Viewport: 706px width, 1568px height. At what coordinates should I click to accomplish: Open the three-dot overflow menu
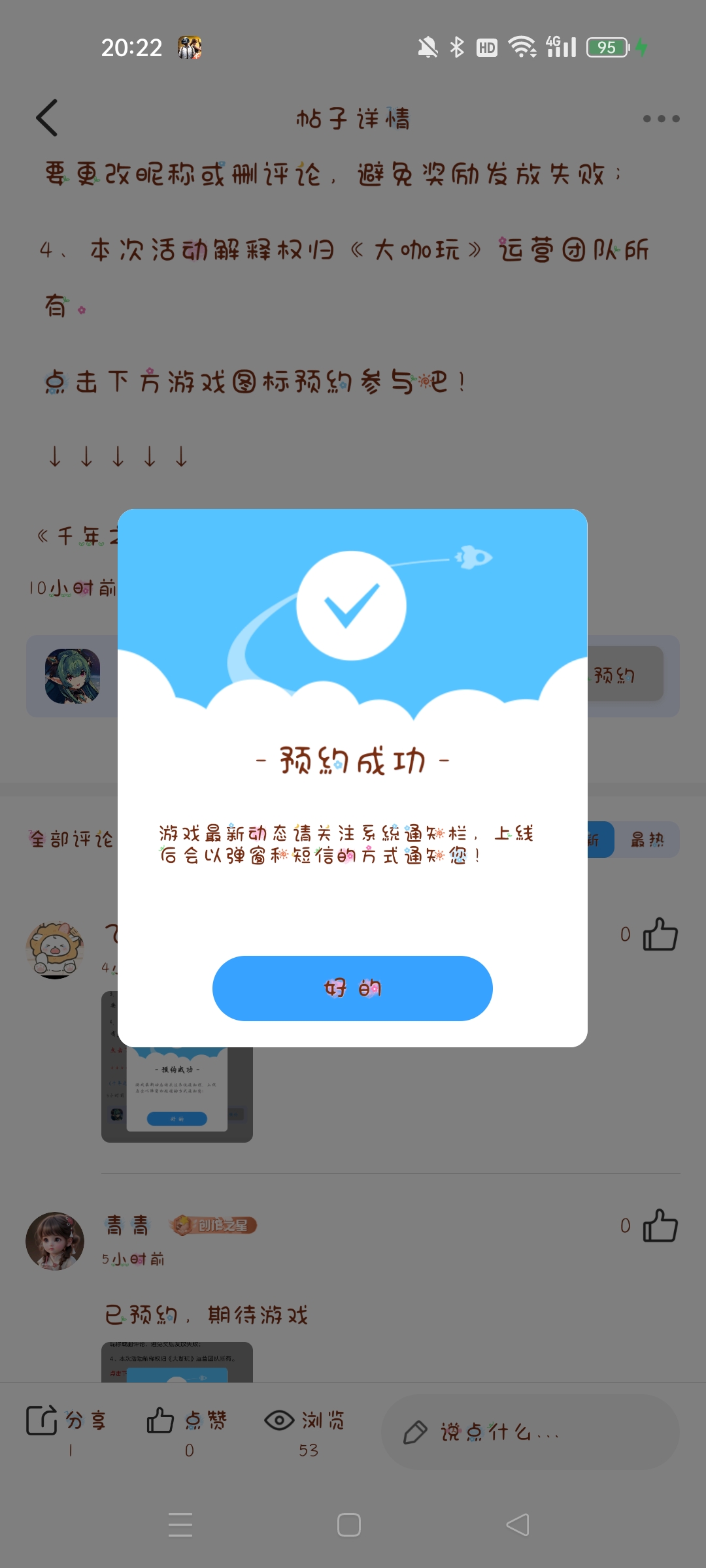tap(660, 118)
